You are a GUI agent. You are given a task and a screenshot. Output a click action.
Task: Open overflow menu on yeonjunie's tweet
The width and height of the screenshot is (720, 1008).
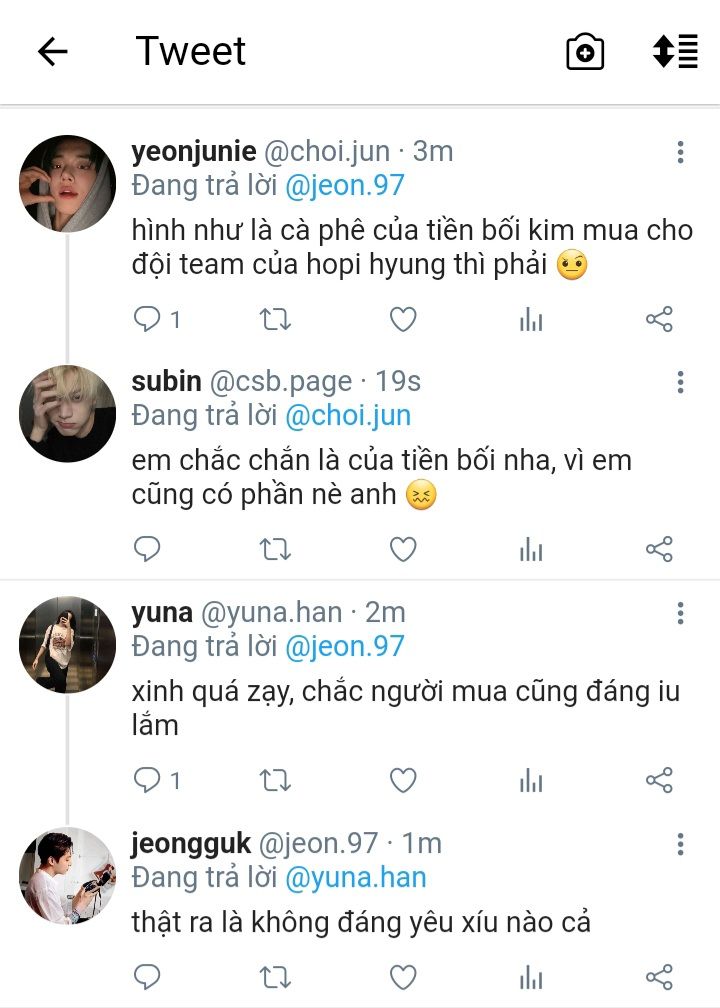tap(680, 152)
